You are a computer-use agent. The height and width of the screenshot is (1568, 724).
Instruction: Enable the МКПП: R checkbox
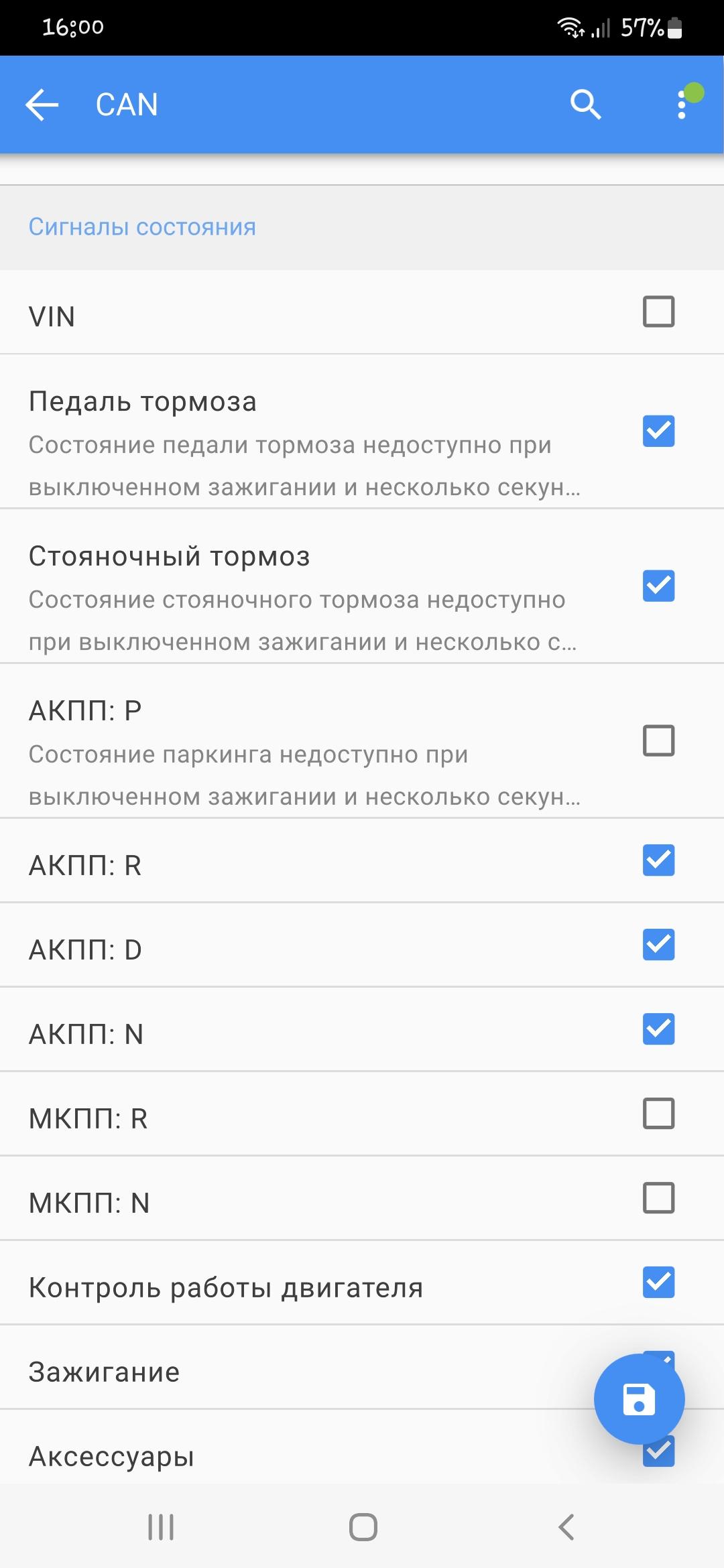[658, 1114]
